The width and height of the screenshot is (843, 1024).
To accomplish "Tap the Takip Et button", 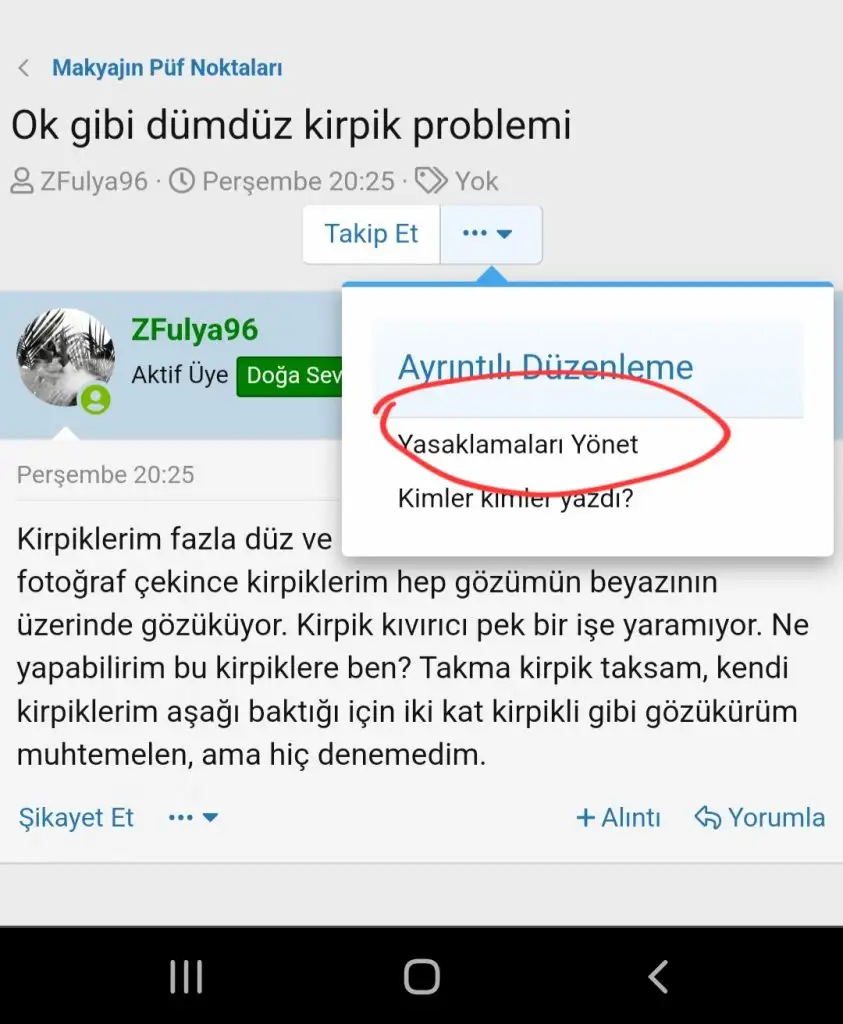I will coord(371,234).
